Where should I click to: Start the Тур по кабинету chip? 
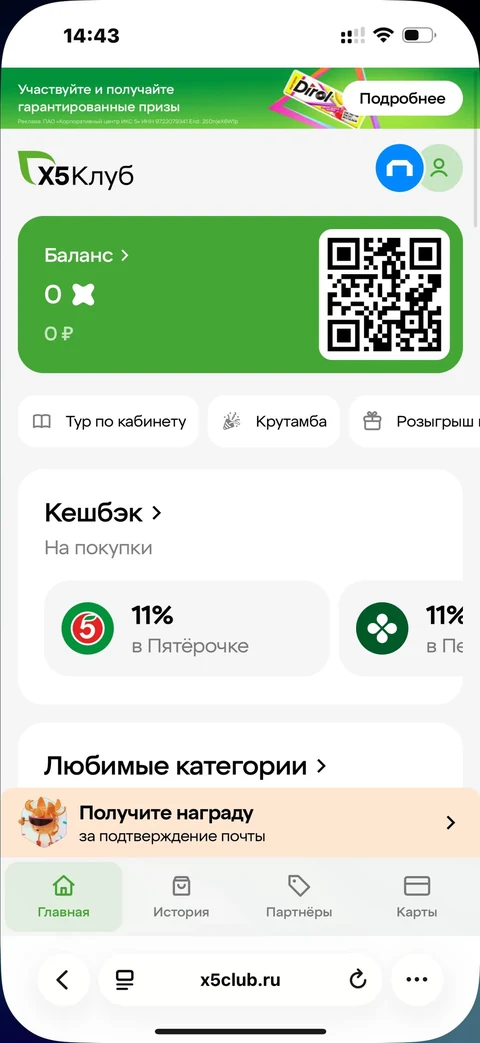tap(108, 421)
